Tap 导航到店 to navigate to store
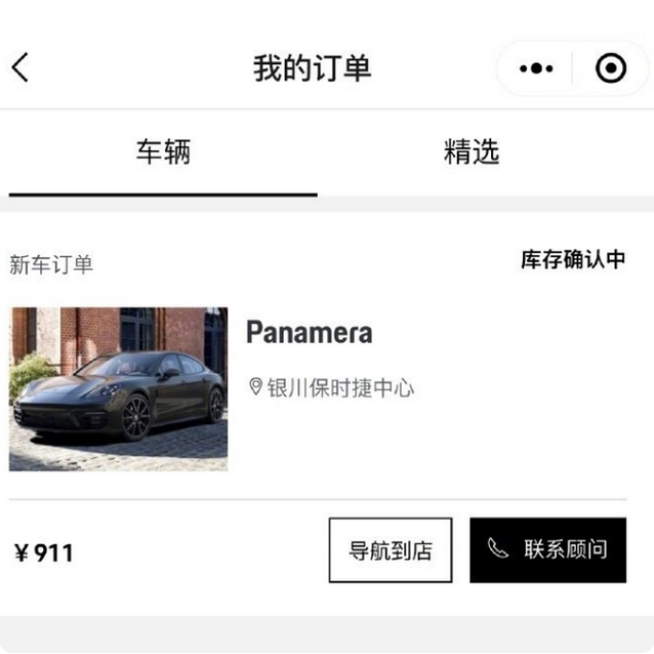 point(390,550)
